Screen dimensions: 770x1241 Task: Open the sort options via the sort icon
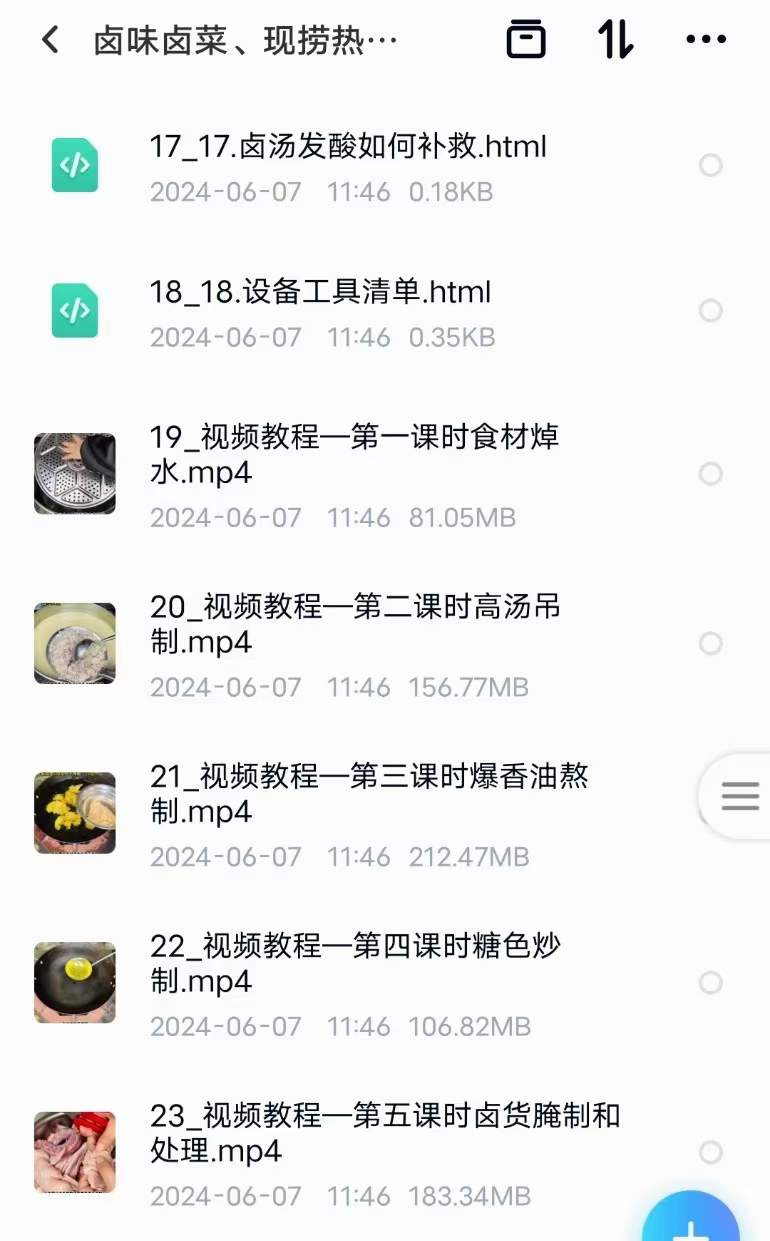617,38
